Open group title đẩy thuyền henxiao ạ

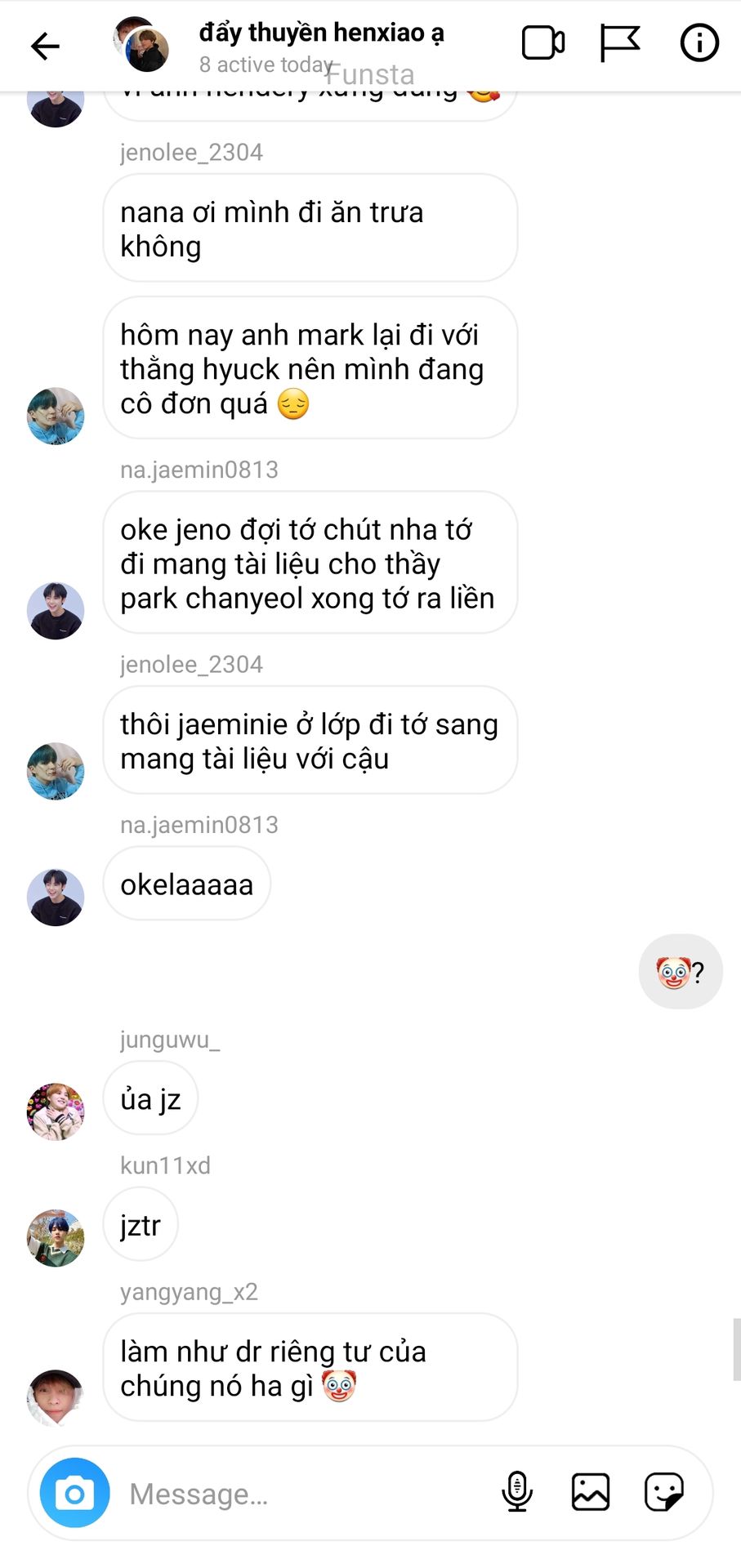click(321, 33)
